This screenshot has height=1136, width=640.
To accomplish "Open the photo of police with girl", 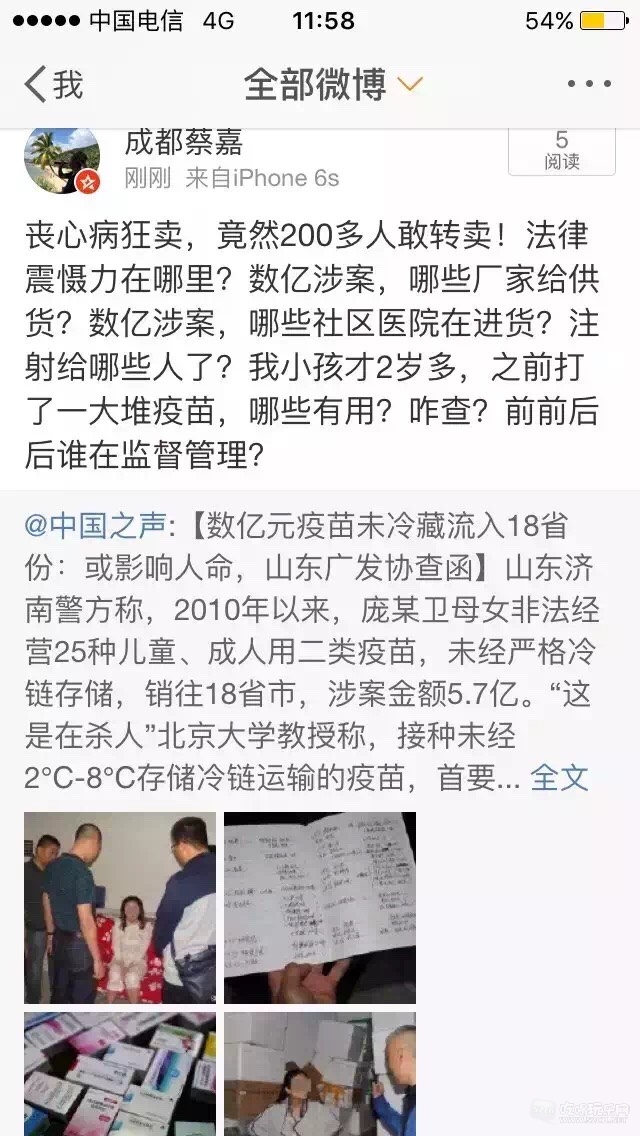I will coord(120,907).
